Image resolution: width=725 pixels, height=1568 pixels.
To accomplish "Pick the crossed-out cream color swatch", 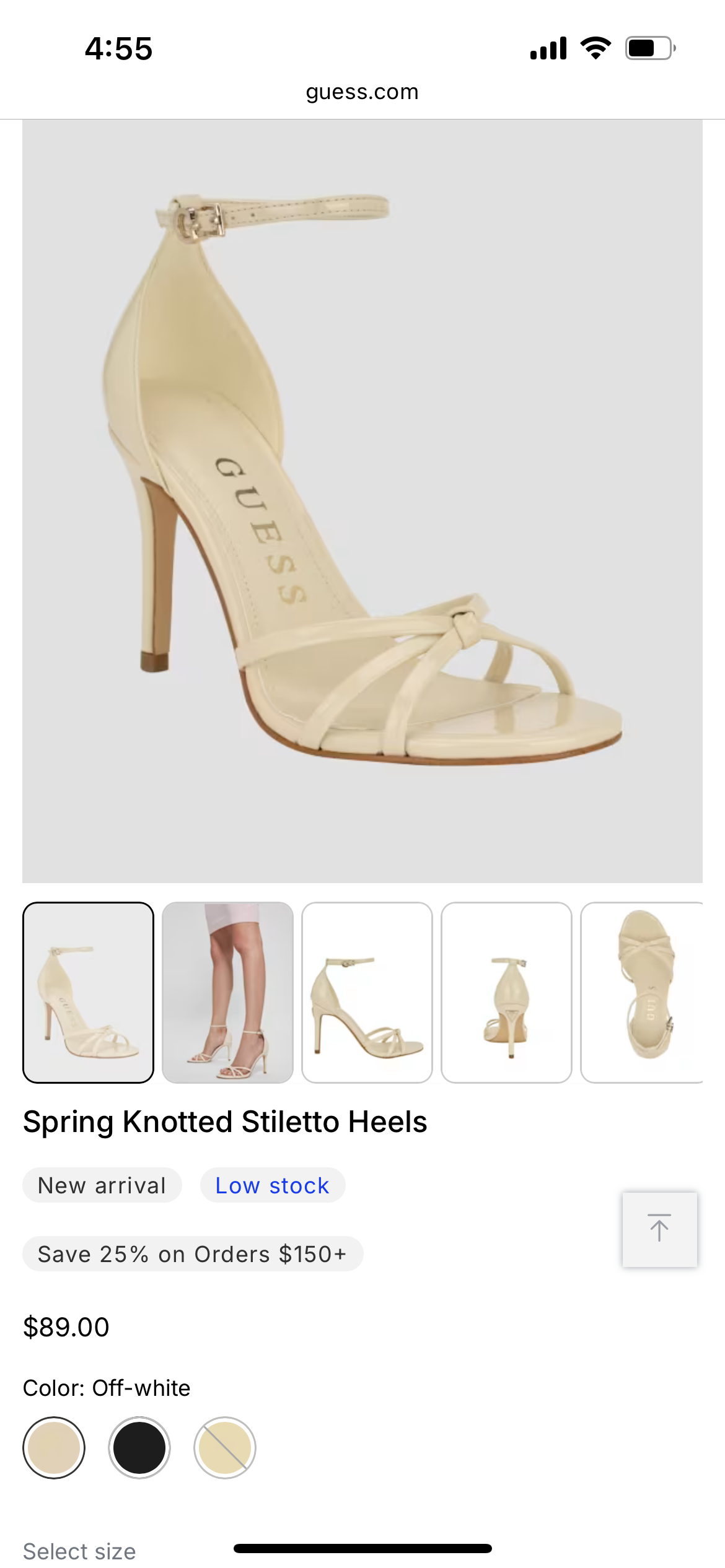I will pyautogui.click(x=225, y=1448).
